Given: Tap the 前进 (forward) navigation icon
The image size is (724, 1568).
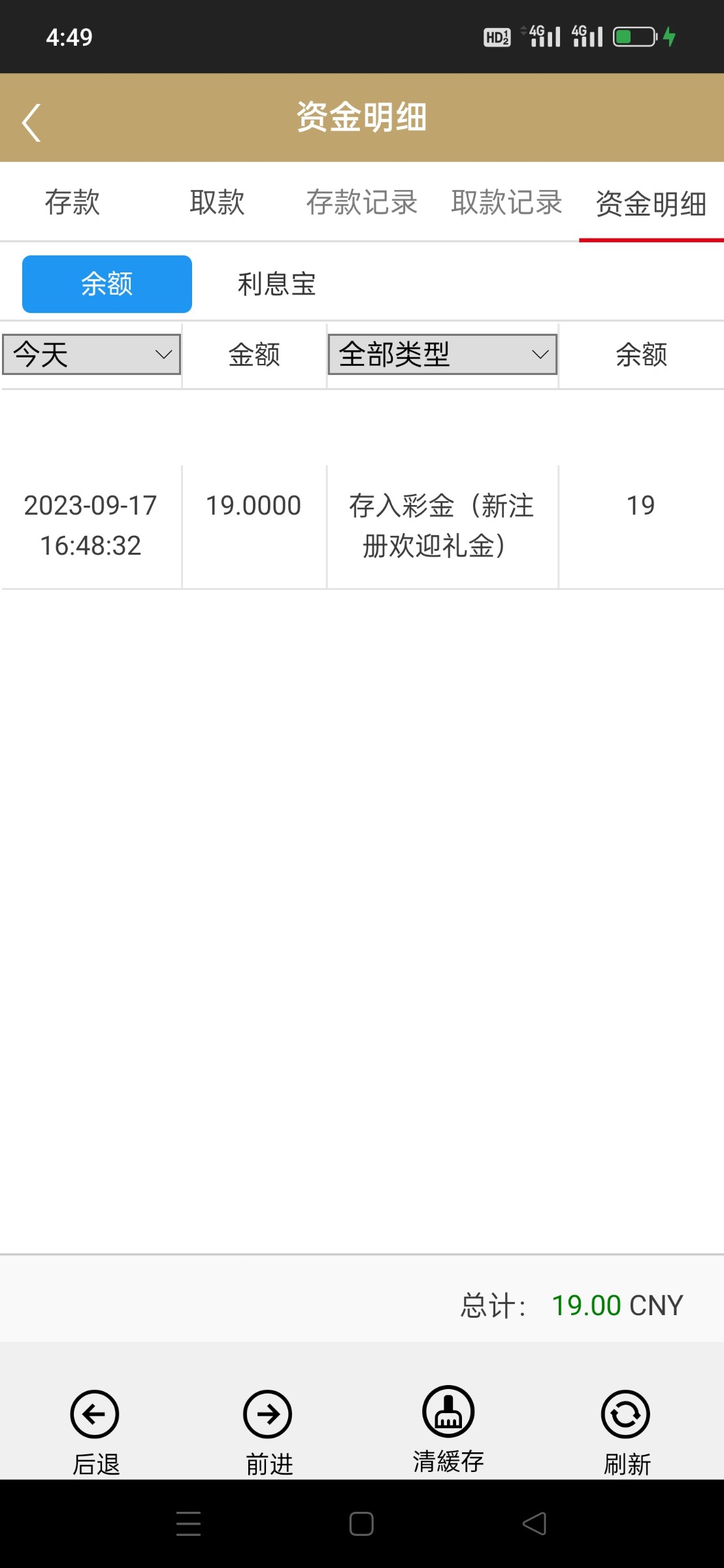Looking at the screenshot, I should (268, 1428).
